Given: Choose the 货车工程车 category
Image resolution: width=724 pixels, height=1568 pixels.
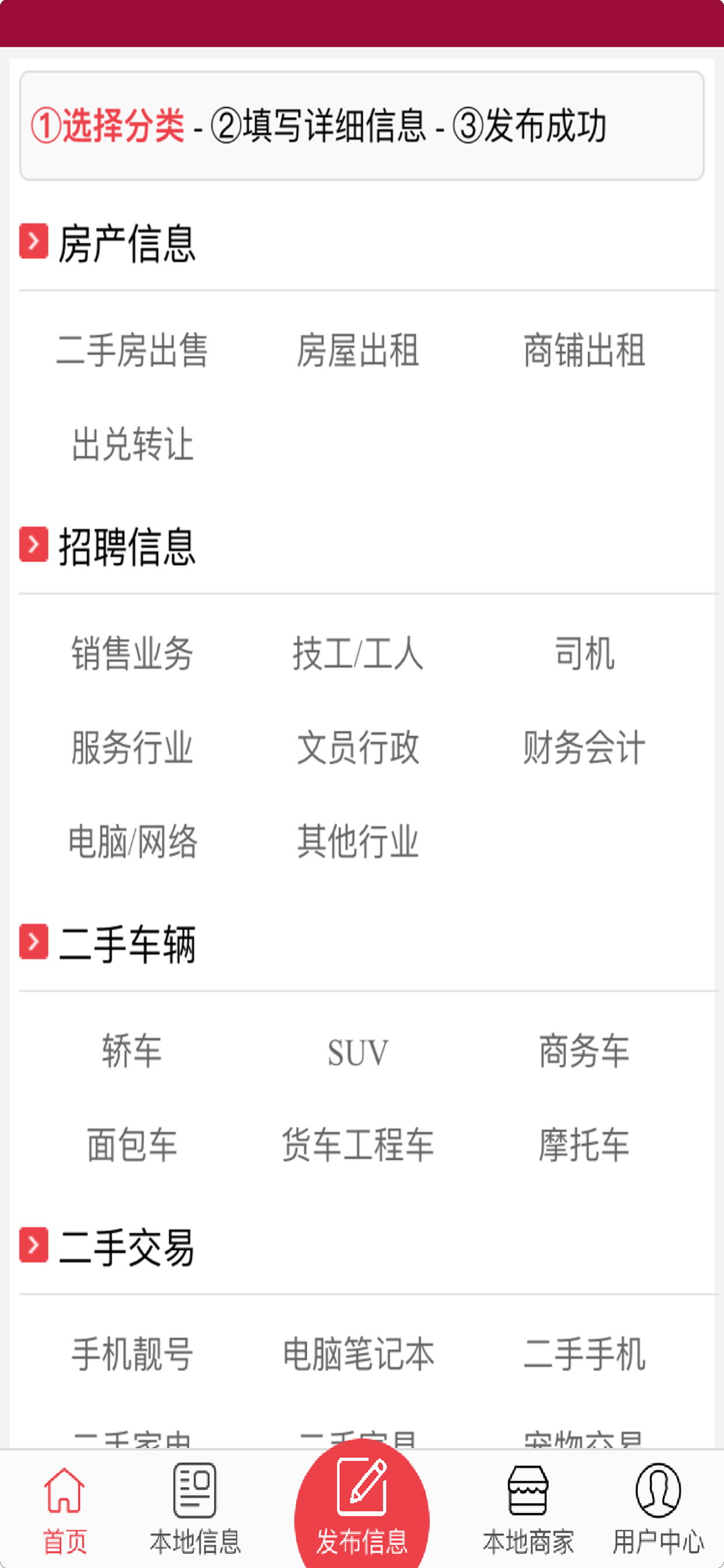Looking at the screenshot, I should (358, 1145).
